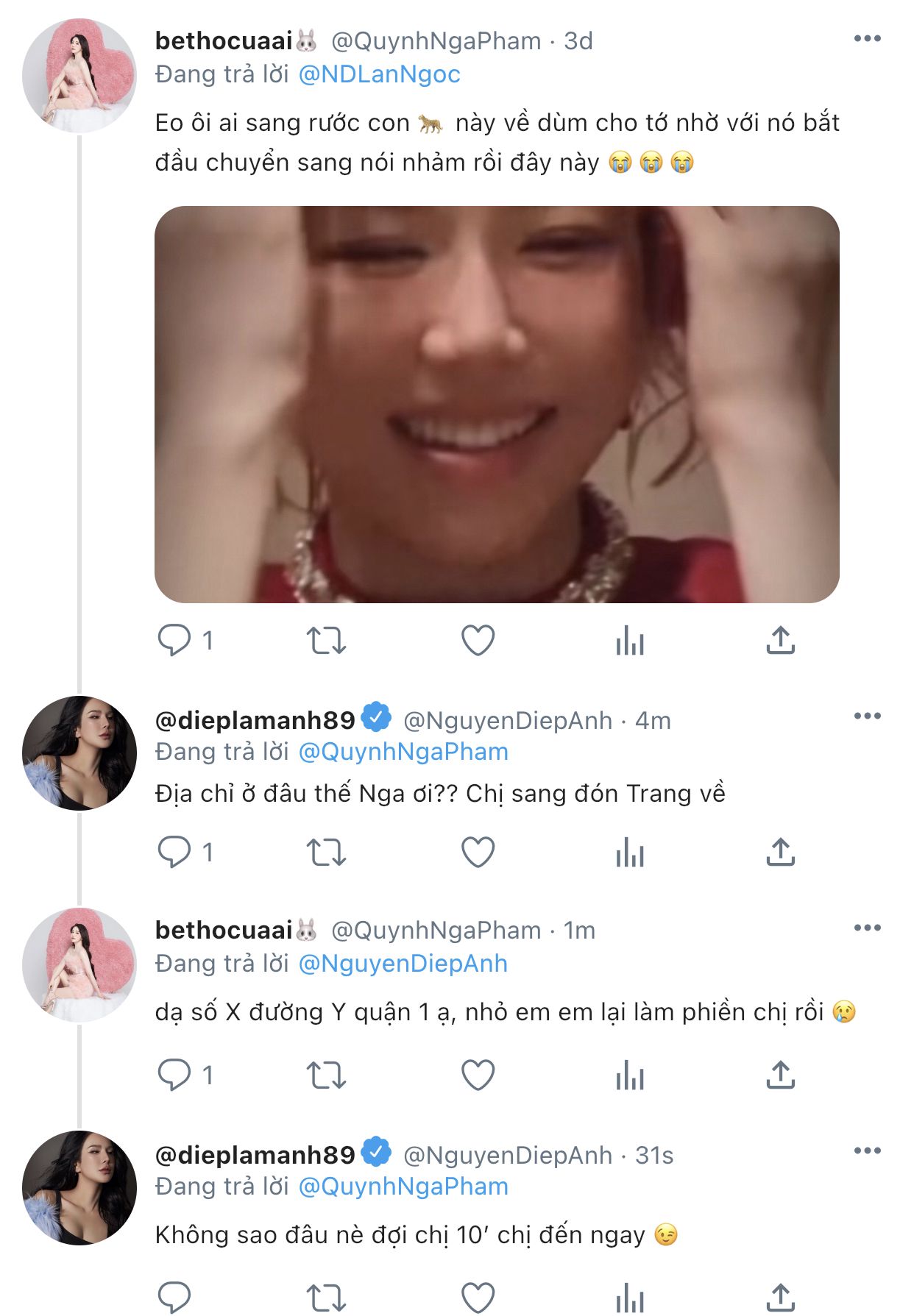
Task: Share the 'dạ số X đường Y quận 1' reply
Action: tap(781, 1075)
